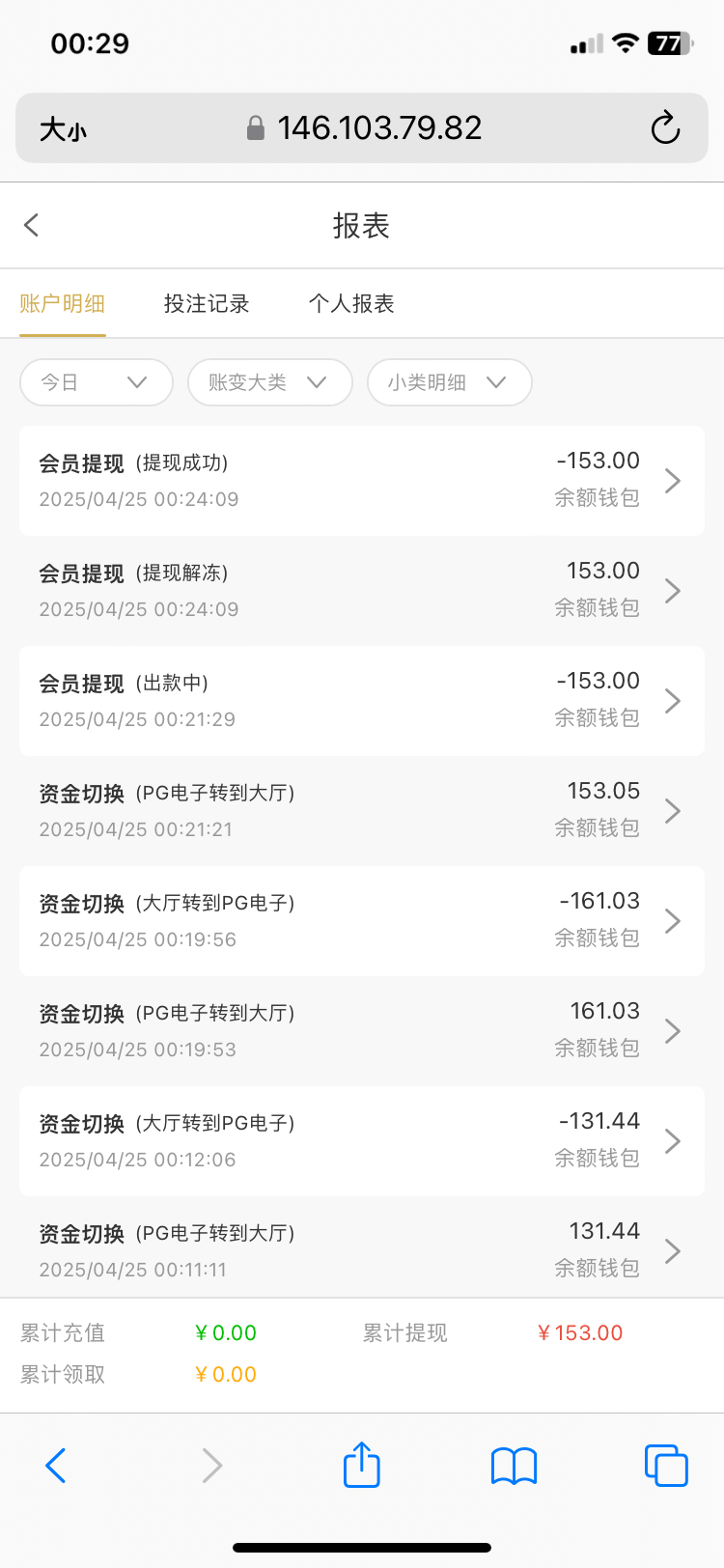Open the 大小 page settings menu

pyautogui.click(x=63, y=129)
